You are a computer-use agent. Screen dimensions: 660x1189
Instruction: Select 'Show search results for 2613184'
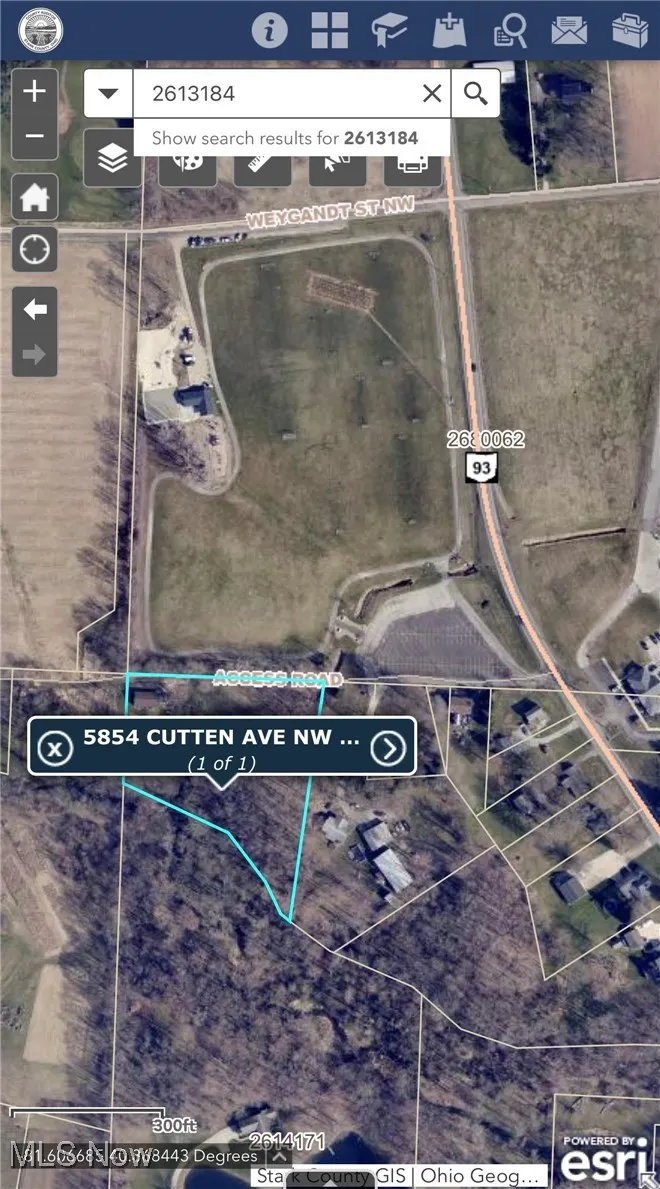(285, 138)
